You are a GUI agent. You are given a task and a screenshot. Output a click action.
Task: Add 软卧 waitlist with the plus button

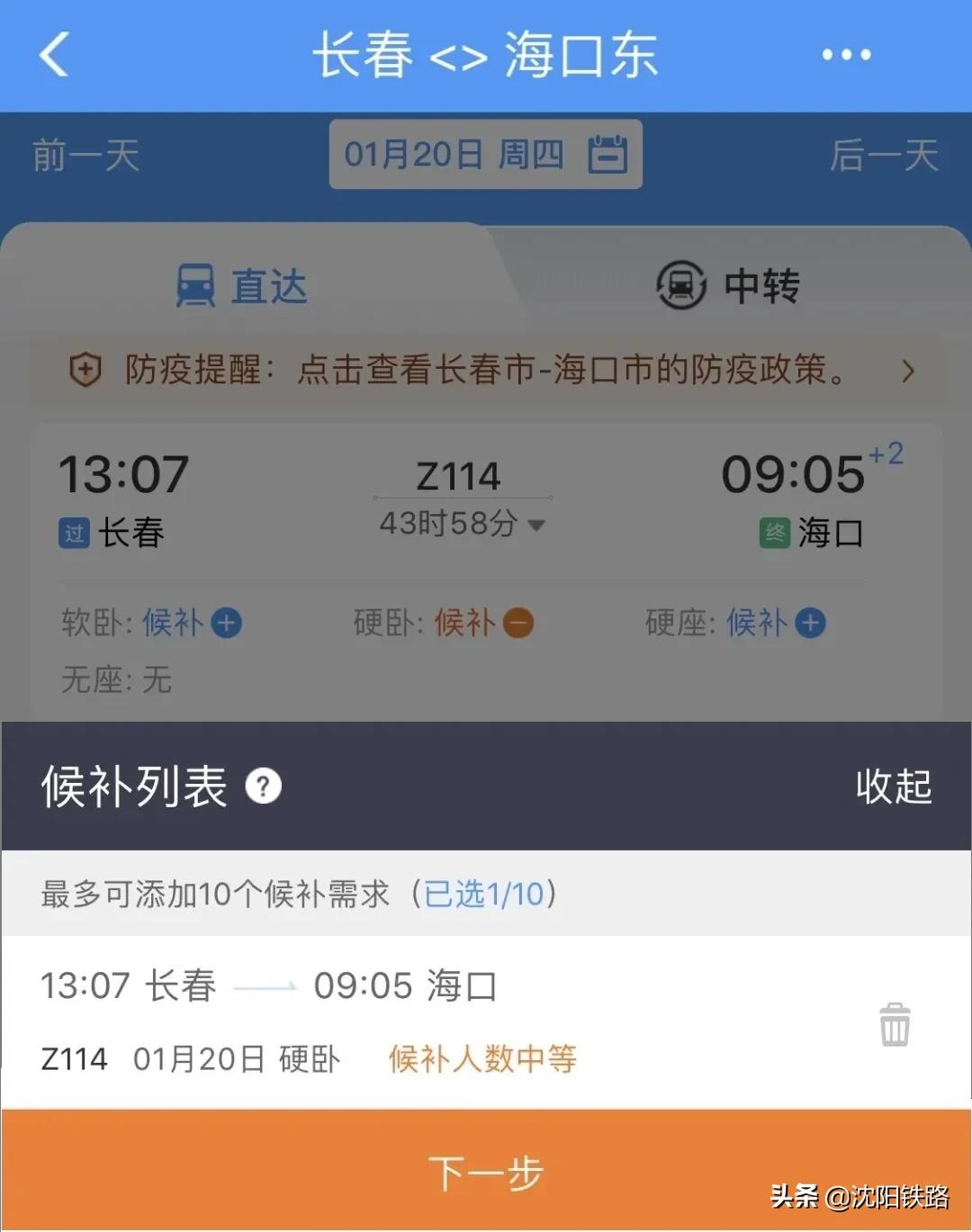(x=226, y=623)
